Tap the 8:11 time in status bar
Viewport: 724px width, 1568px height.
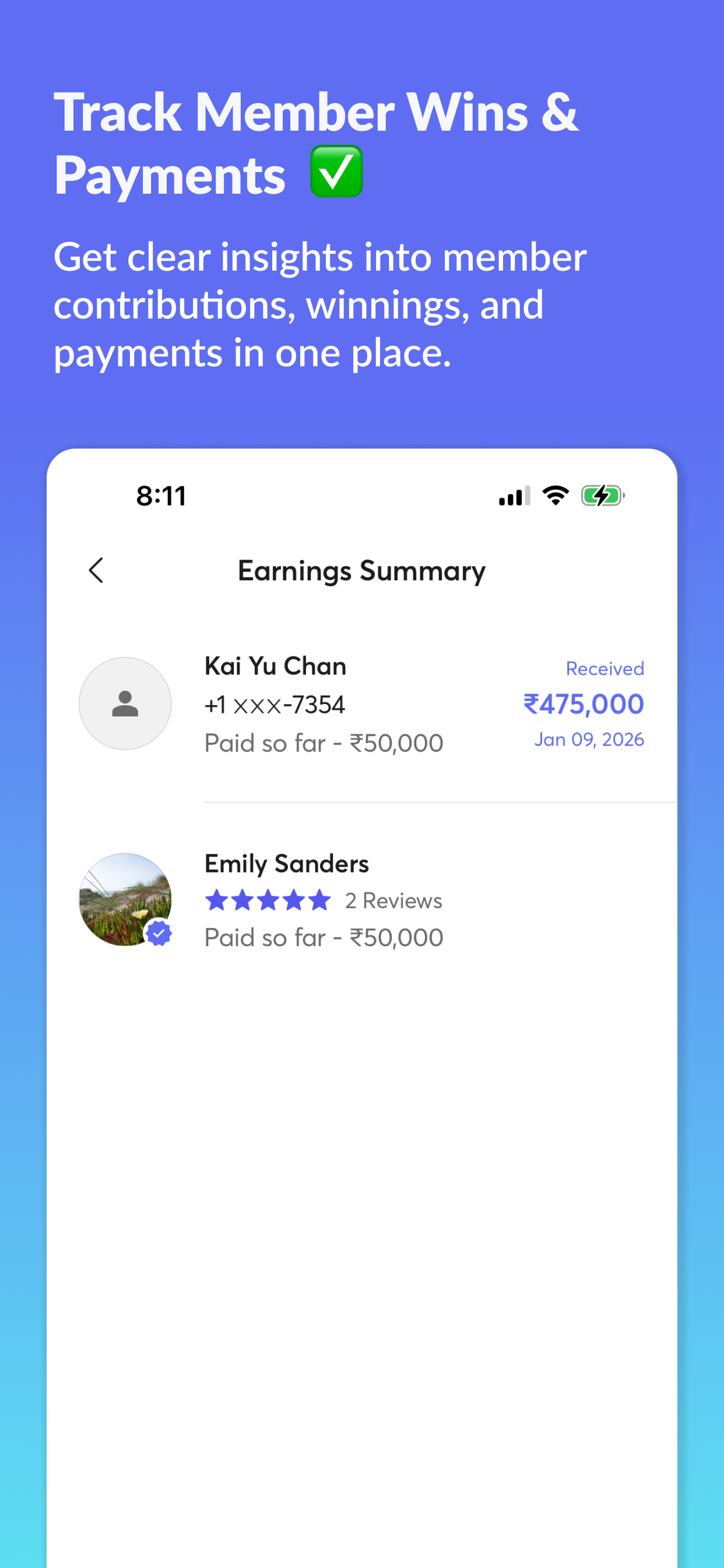click(161, 495)
